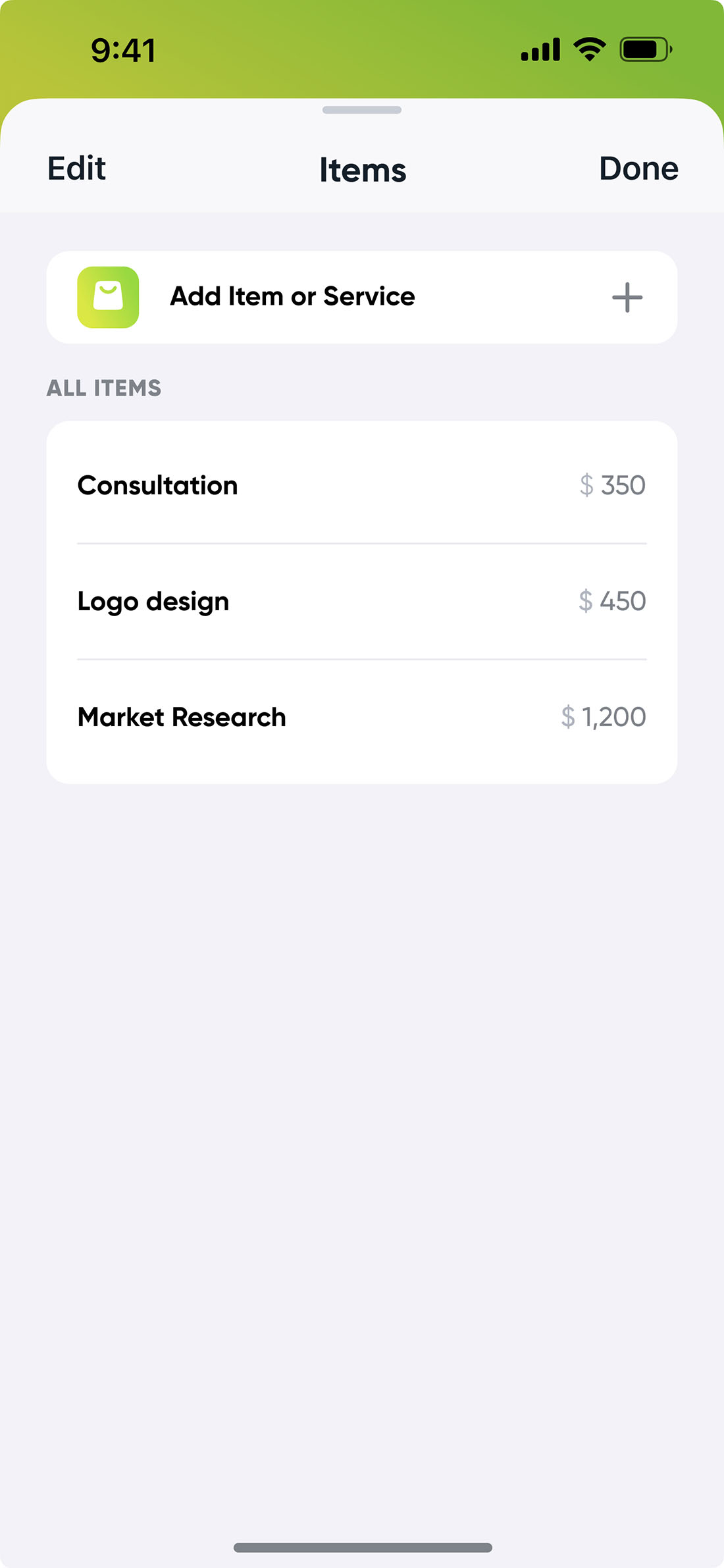
Task: Open the Consultation item
Action: [x=362, y=486]
